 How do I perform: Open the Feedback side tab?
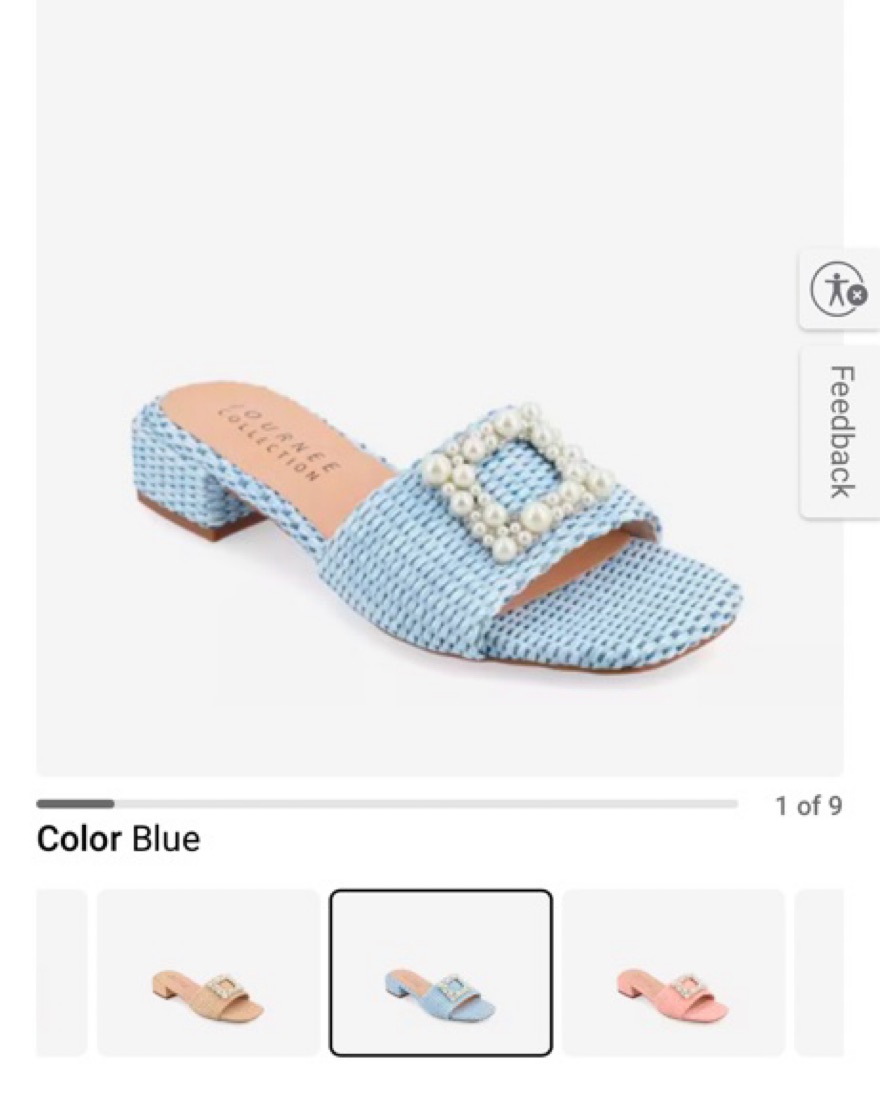(840, 431)
